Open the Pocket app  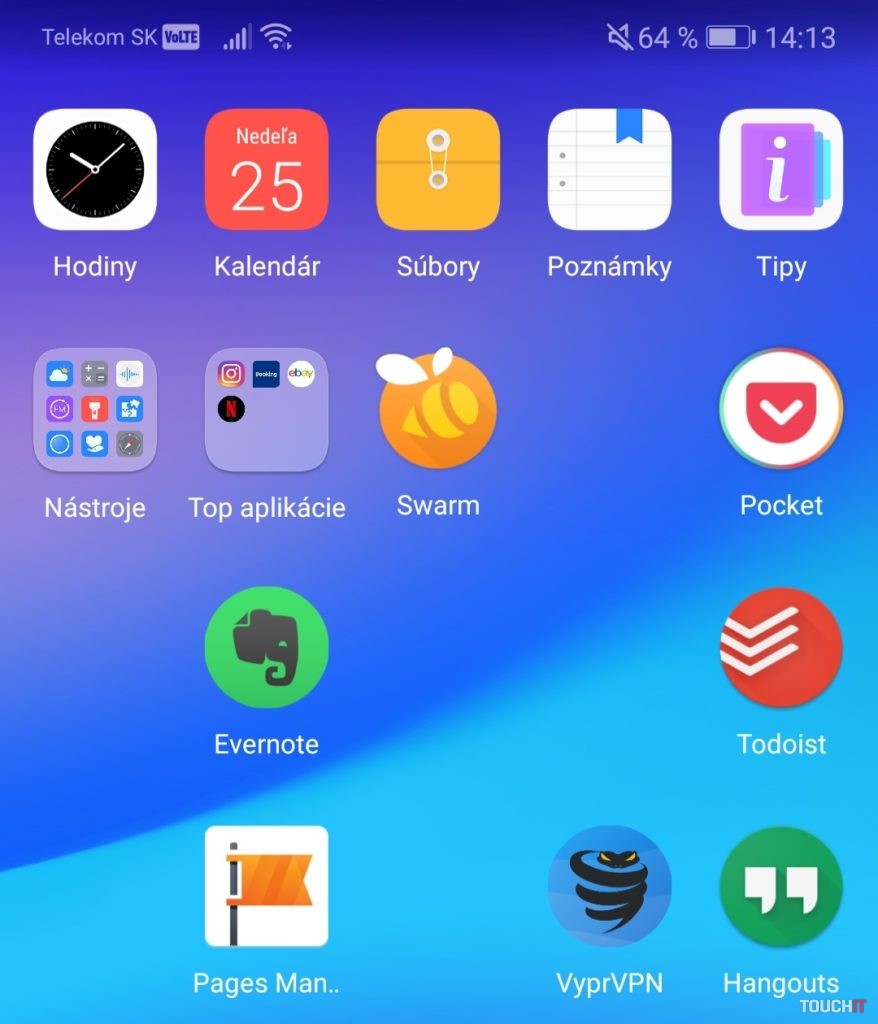point(781,409)
